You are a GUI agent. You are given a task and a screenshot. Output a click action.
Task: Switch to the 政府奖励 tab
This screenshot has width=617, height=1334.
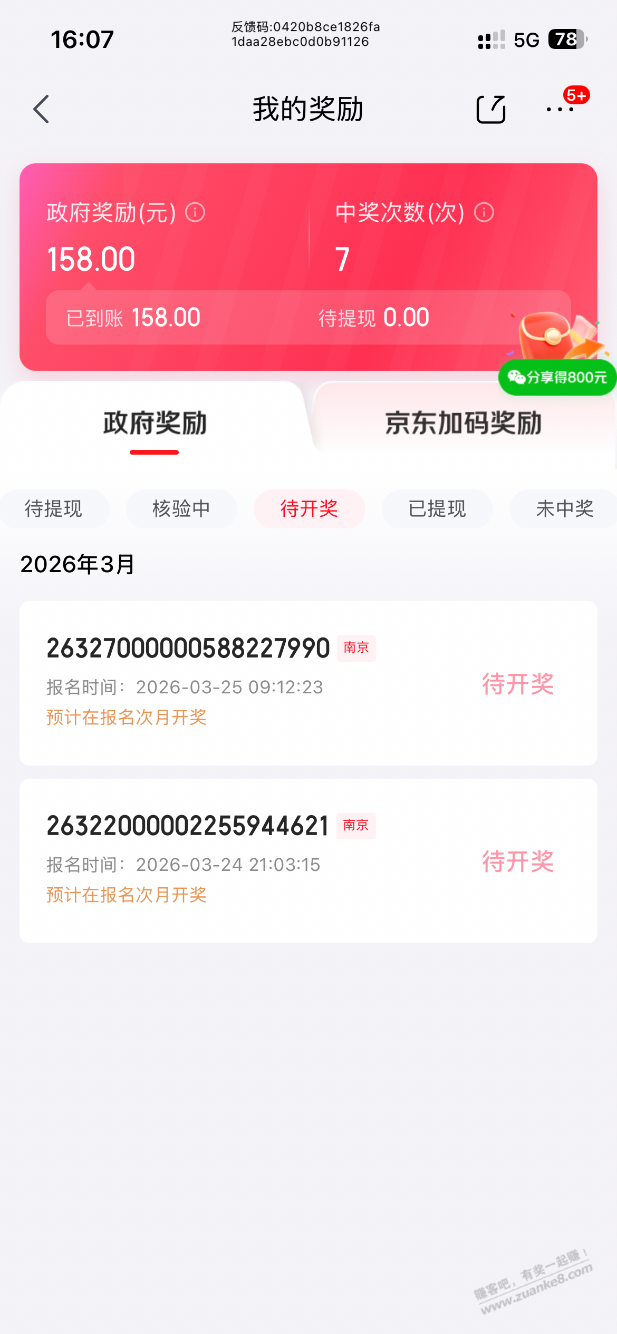coord(155,423)
